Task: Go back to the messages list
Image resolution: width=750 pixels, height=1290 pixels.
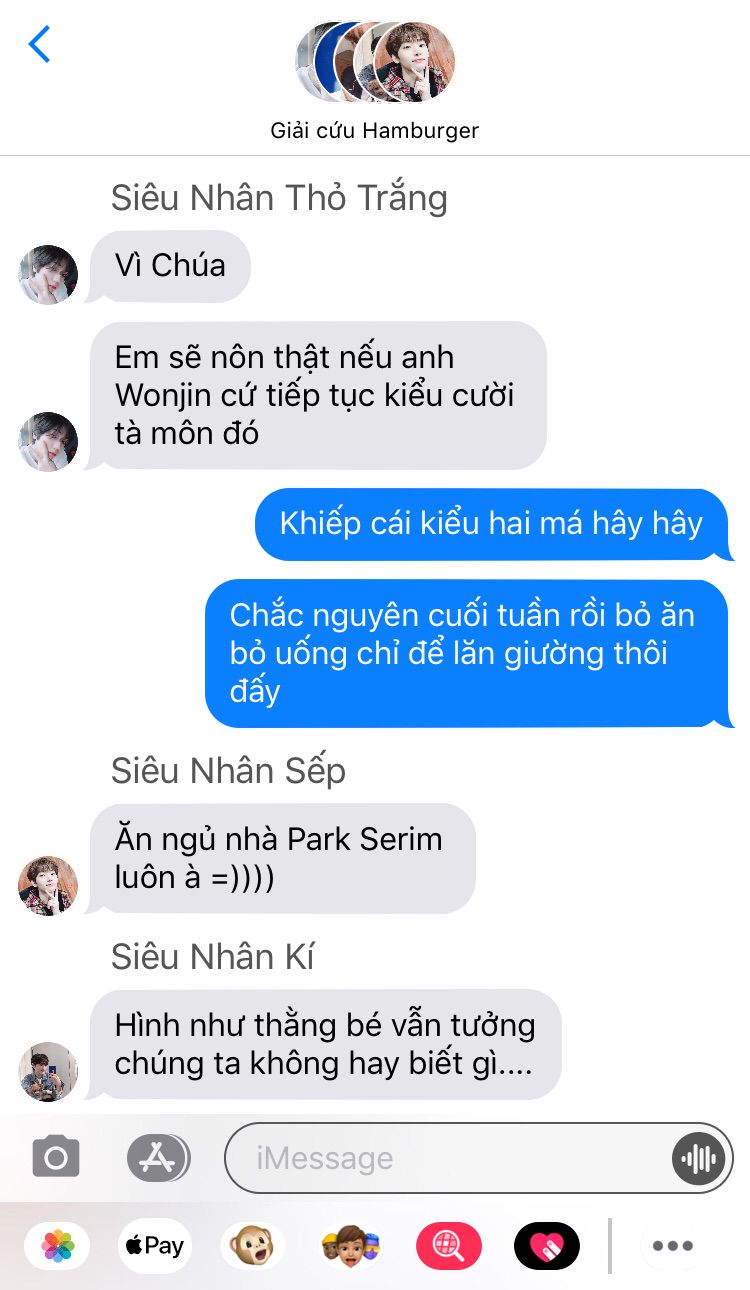Action: [40, 45]
